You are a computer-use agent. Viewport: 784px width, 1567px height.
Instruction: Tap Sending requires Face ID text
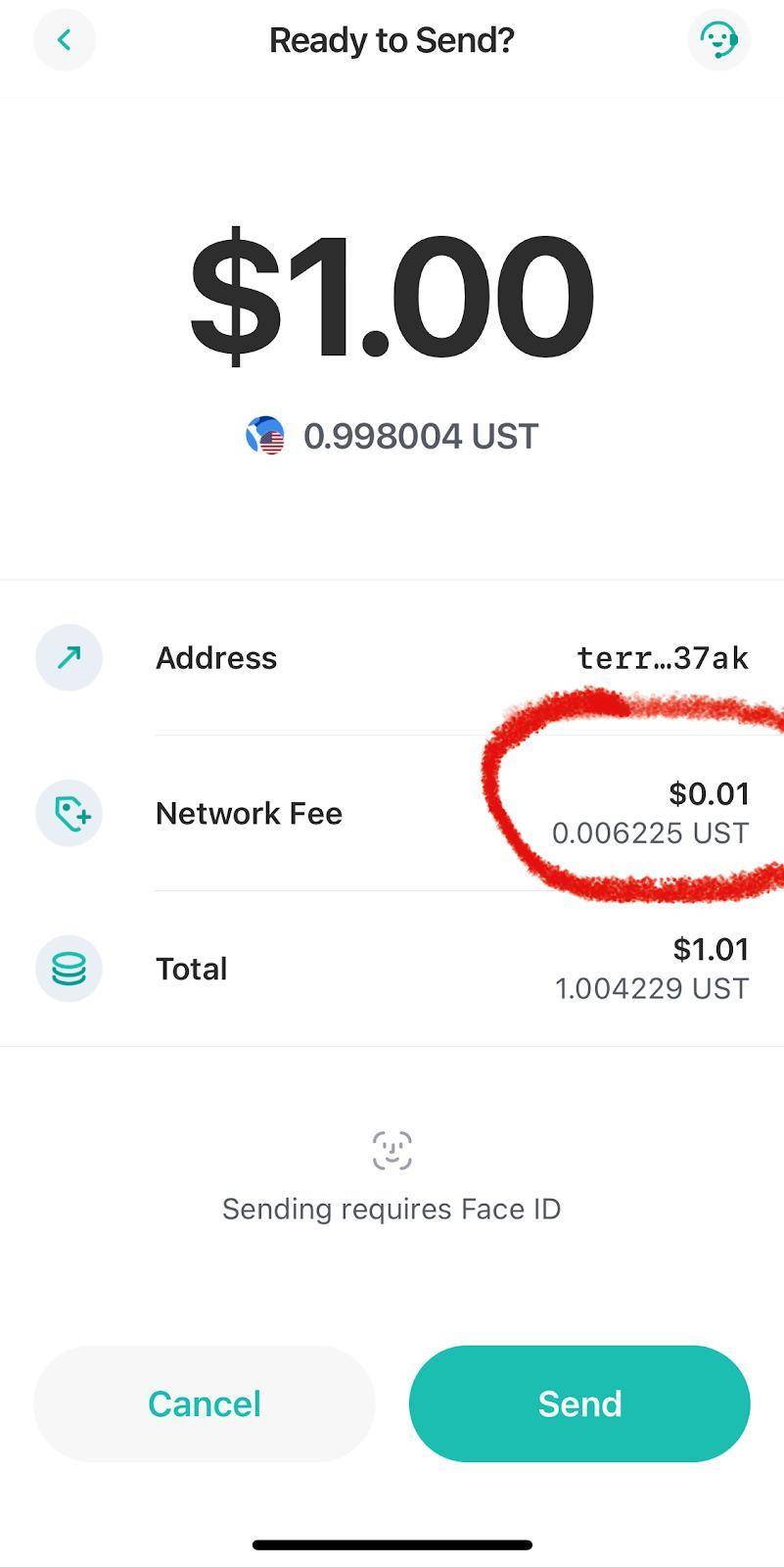(x=392, y=1208)
